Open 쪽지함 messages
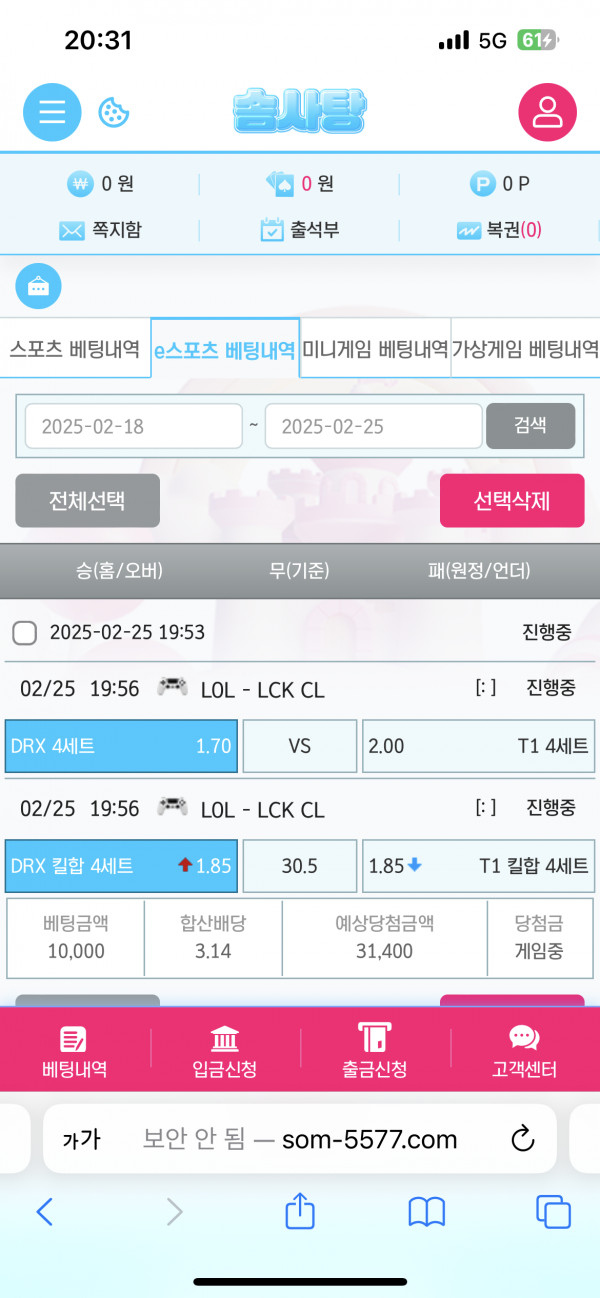 100,230
